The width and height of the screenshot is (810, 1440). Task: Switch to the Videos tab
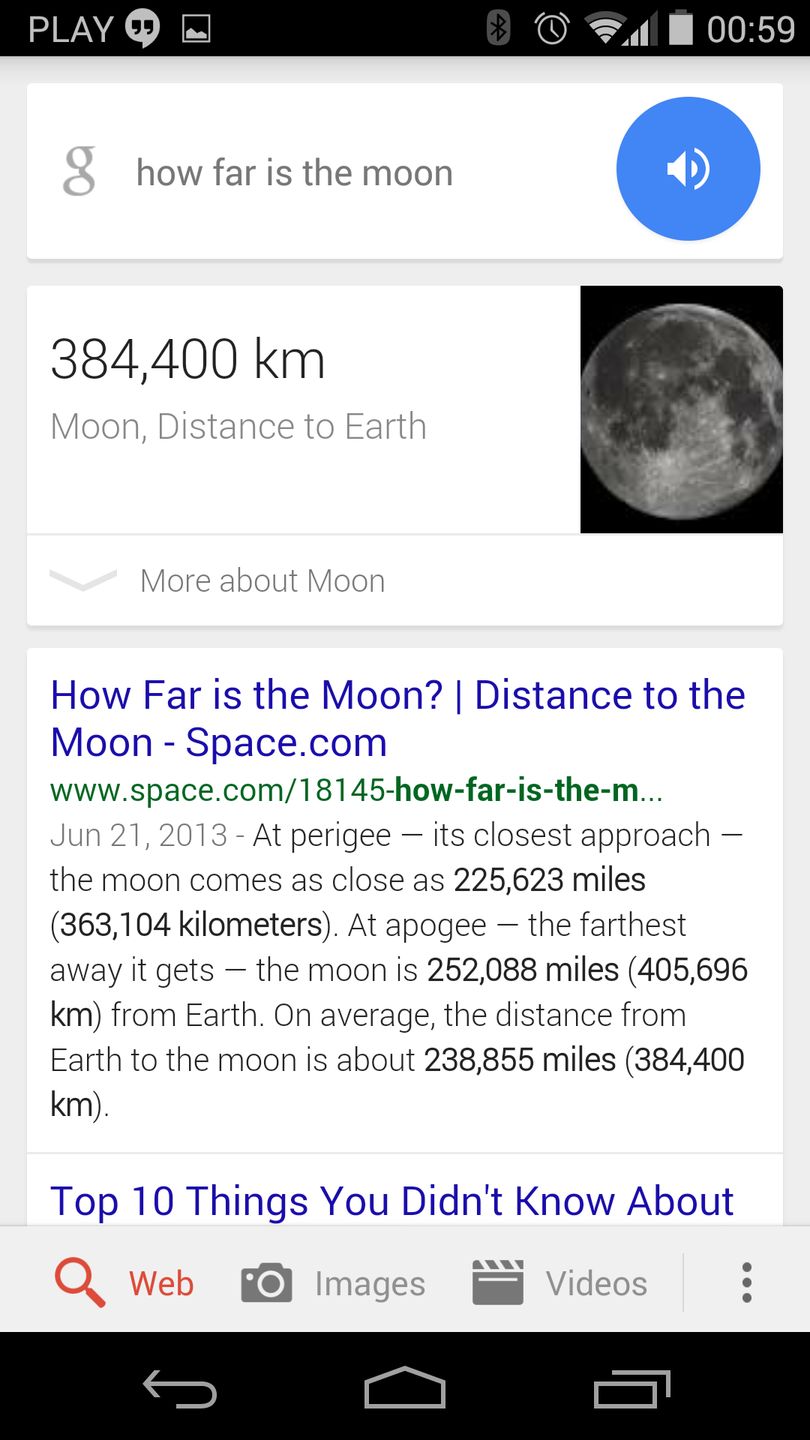561,1283
